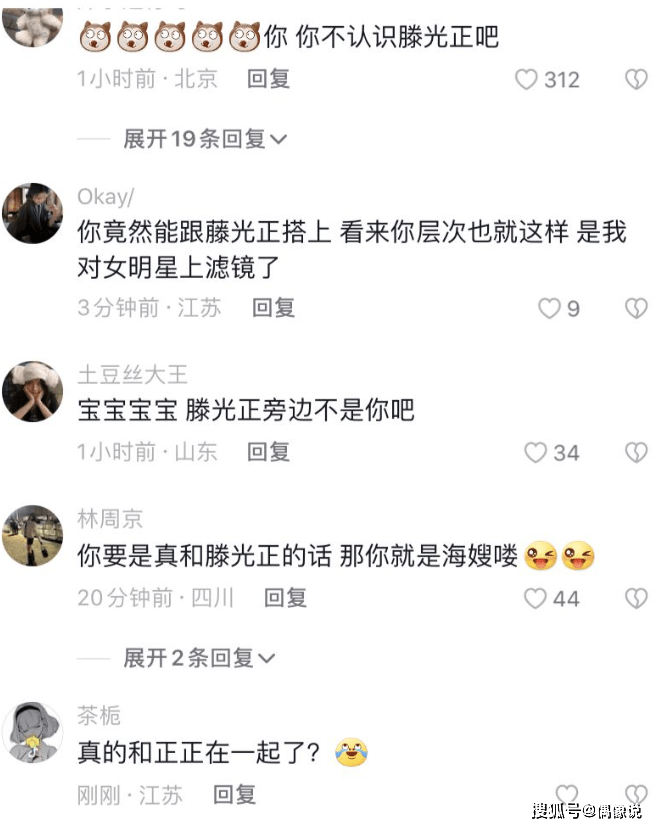Like 林周京's comment
656x828 pixels.
click(x=536, y=599)
